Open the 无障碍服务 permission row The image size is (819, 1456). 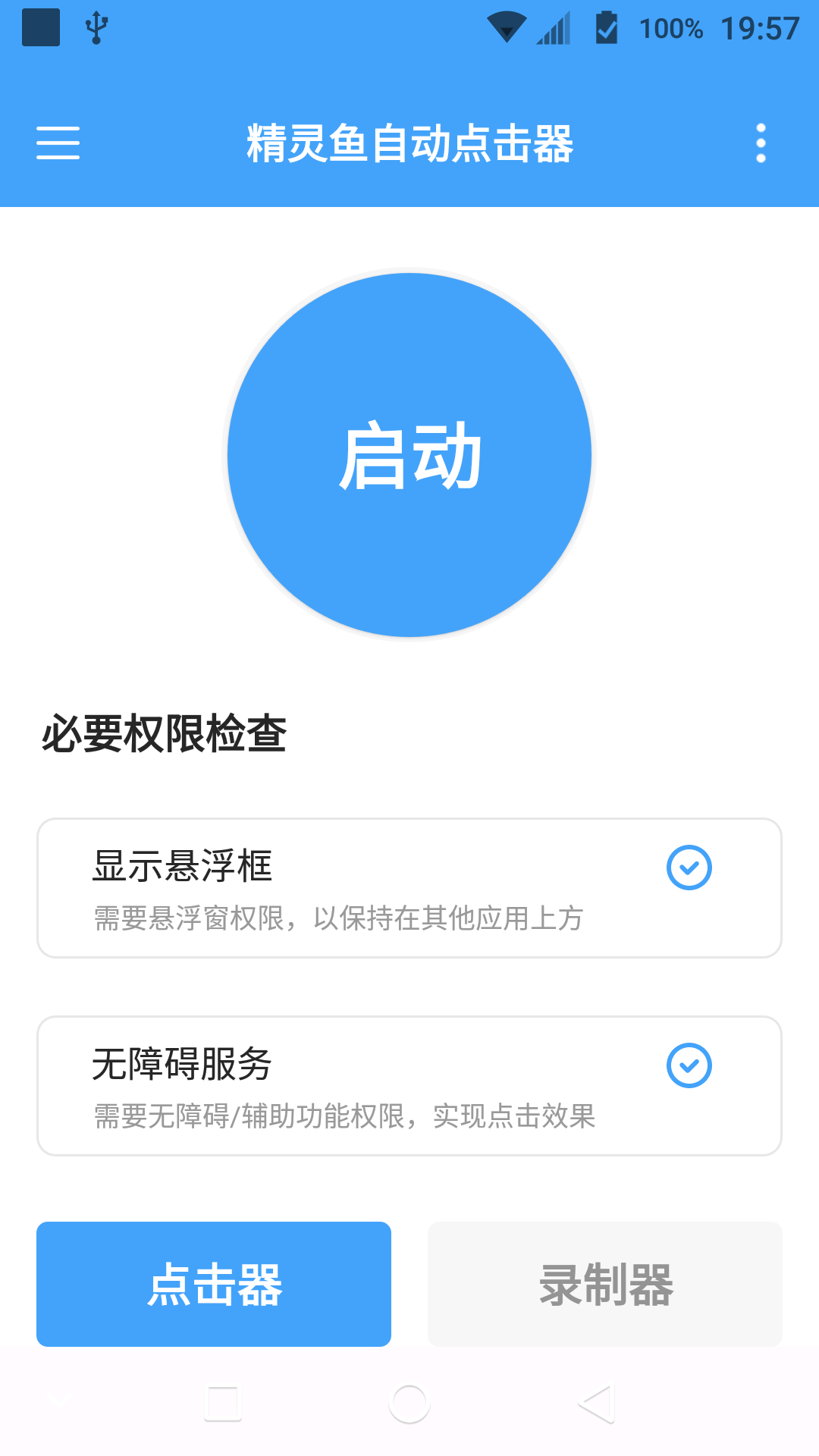(x=409, y=1086)
